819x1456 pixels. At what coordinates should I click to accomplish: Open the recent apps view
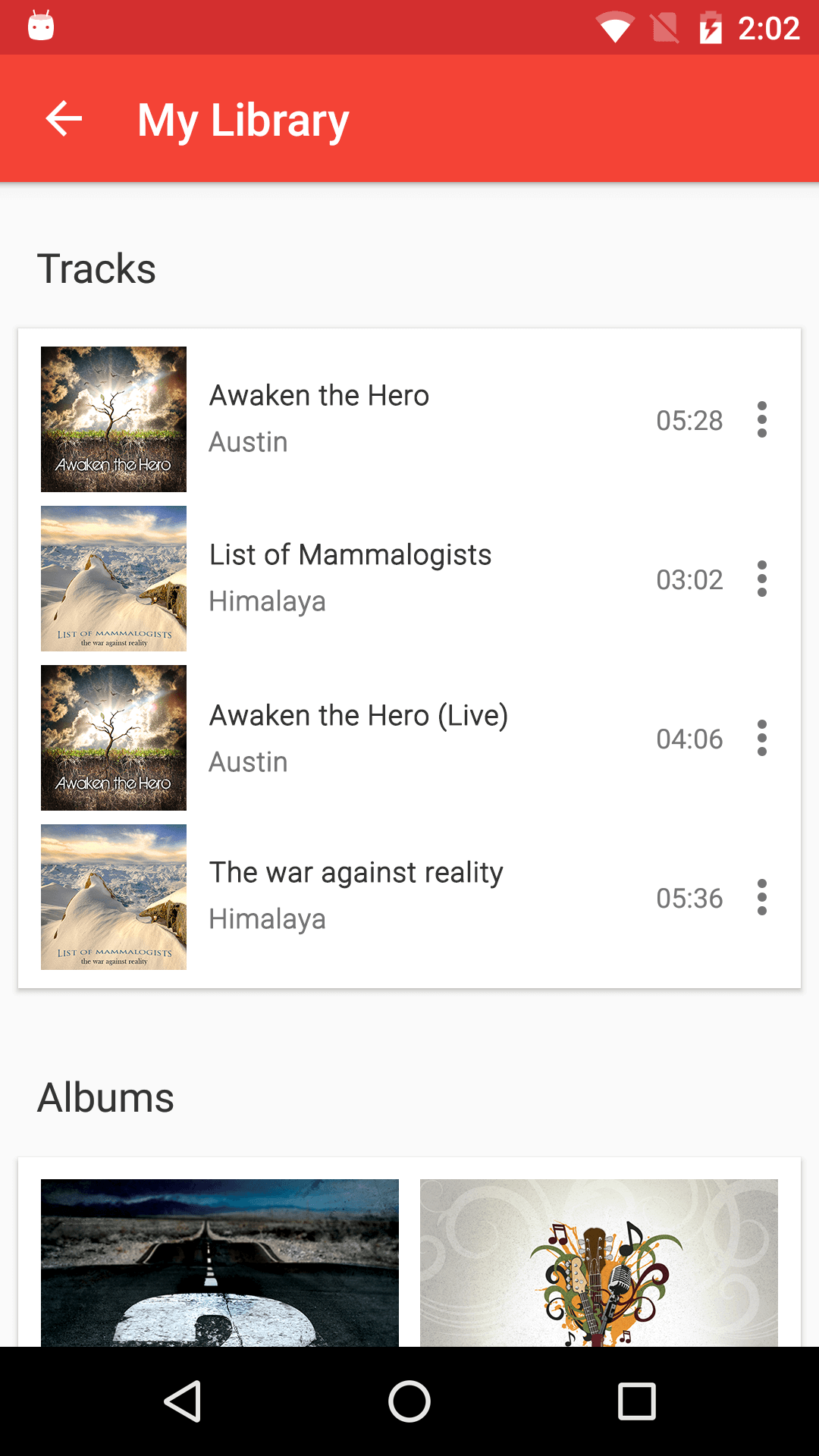pyautogui.click(x=636, y=1401)
